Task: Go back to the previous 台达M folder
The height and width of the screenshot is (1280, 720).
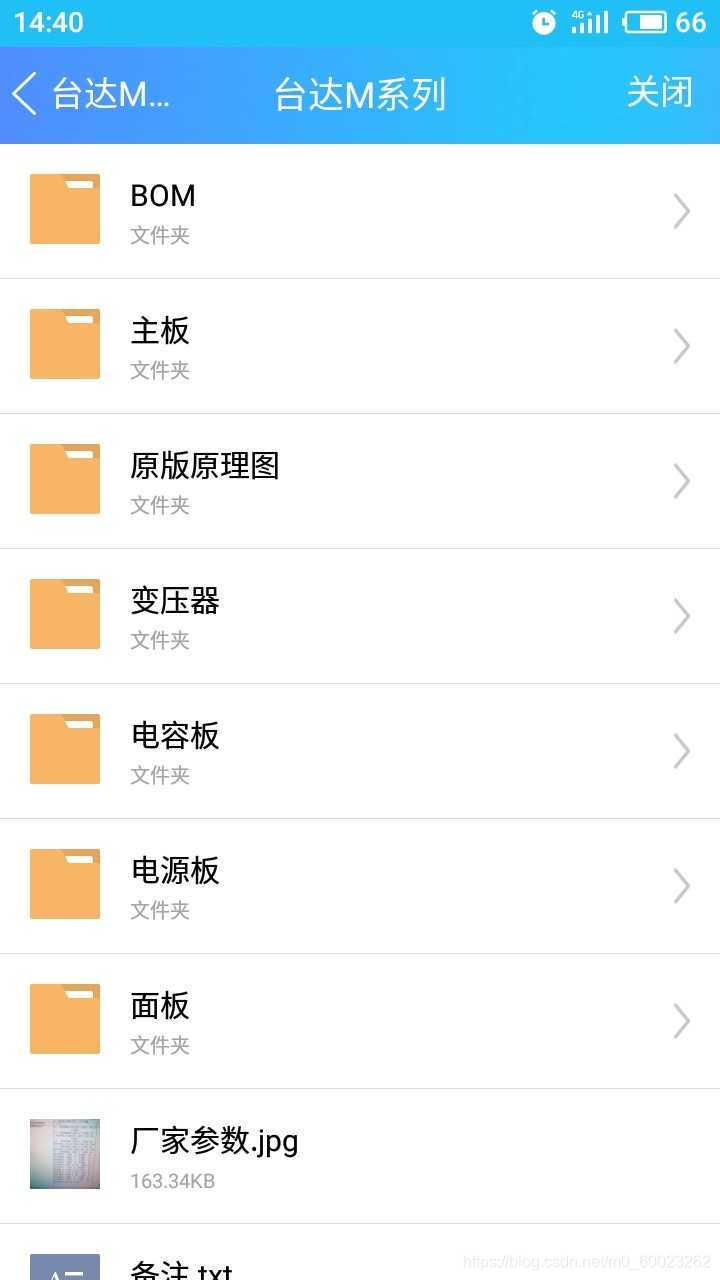Action: (90, 94)
